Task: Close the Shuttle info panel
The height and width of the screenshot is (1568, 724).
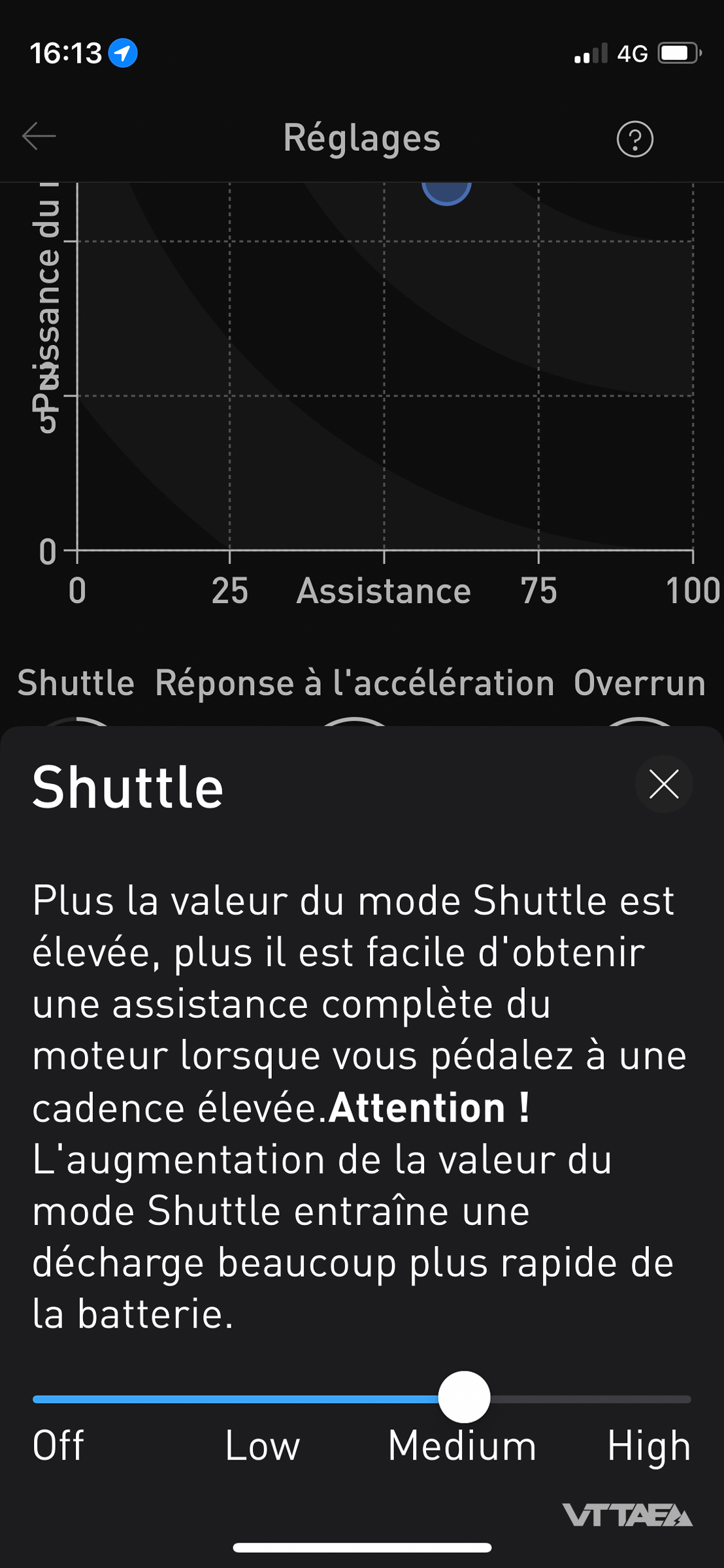Action: (663, 784)
